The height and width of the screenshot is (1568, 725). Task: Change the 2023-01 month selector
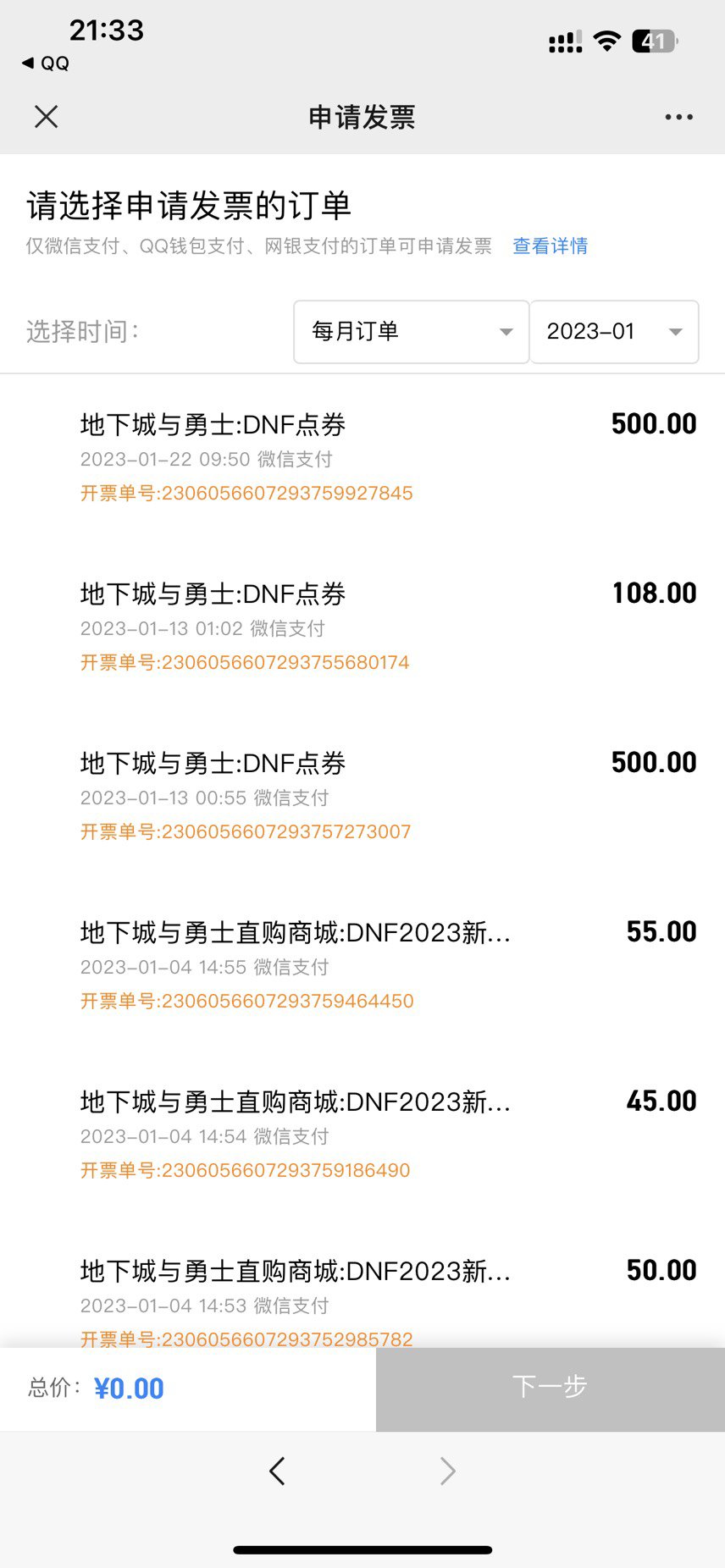[x=614, y=332]
